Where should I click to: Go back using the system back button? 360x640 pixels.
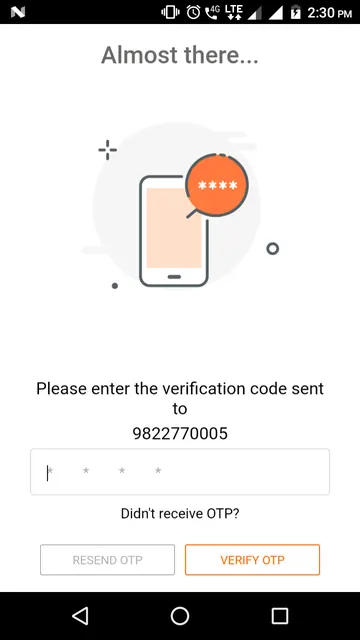point(80,616)
